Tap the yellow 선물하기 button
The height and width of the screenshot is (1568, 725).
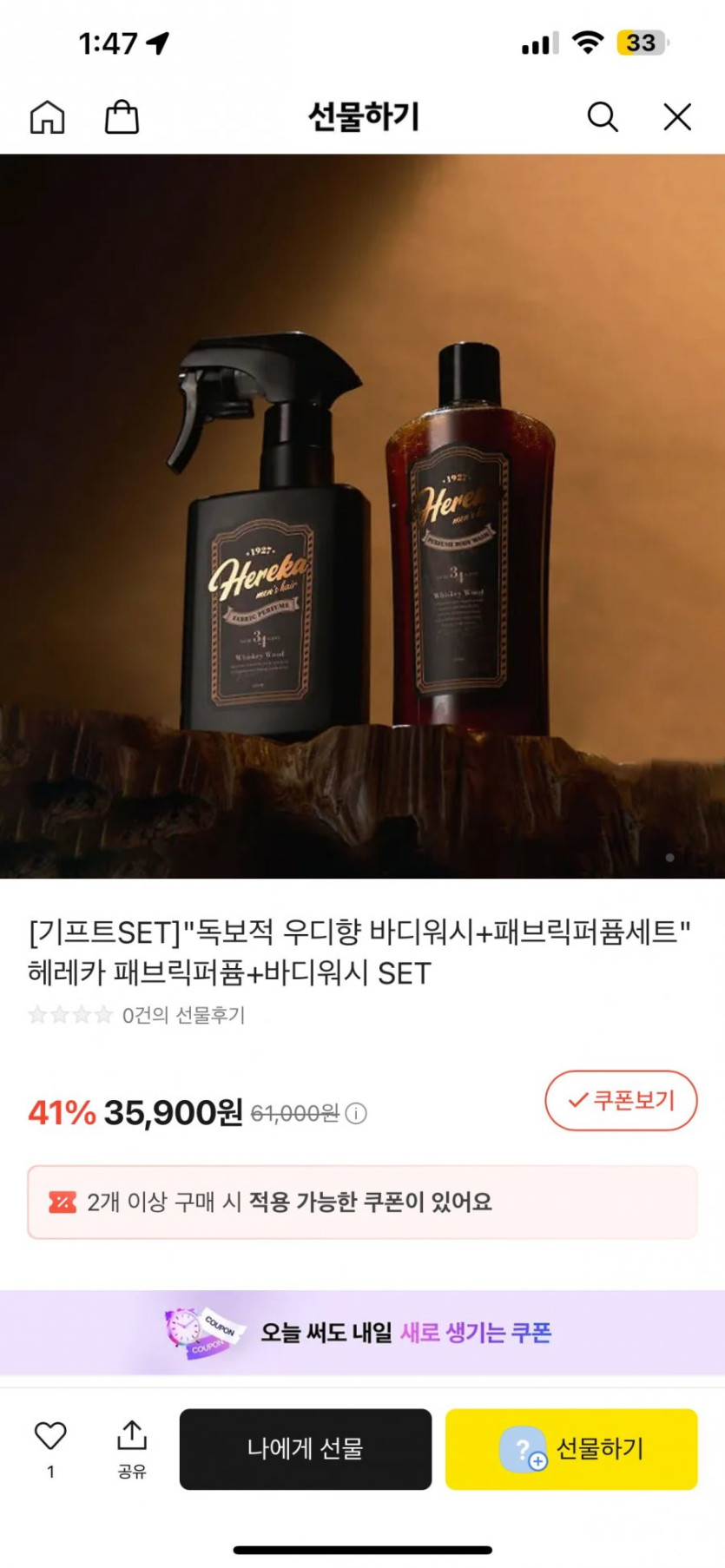[571, 1449]
